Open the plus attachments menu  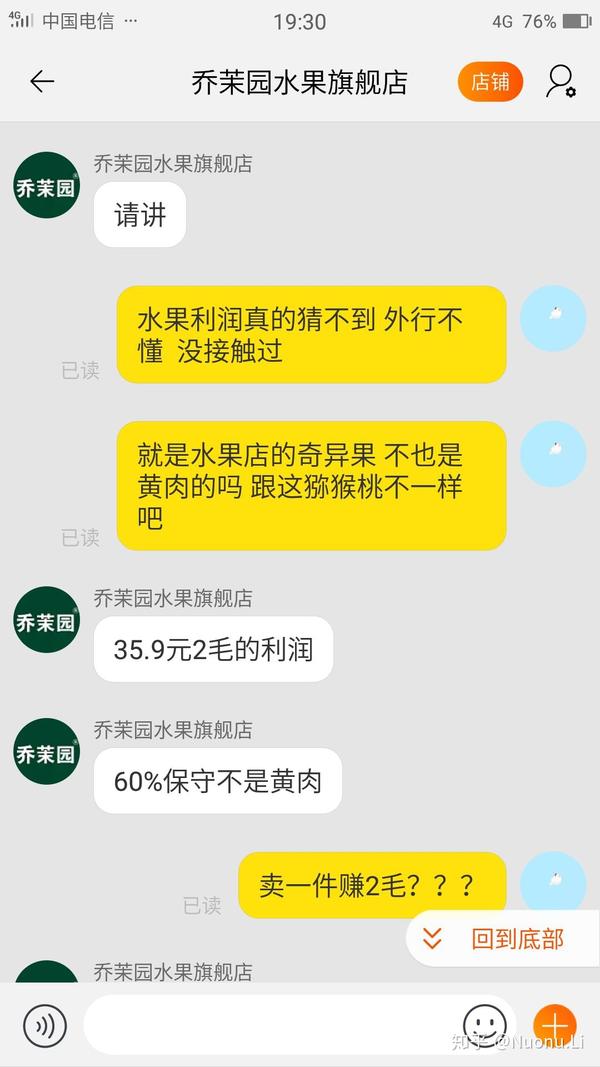tap(554, 1026)
